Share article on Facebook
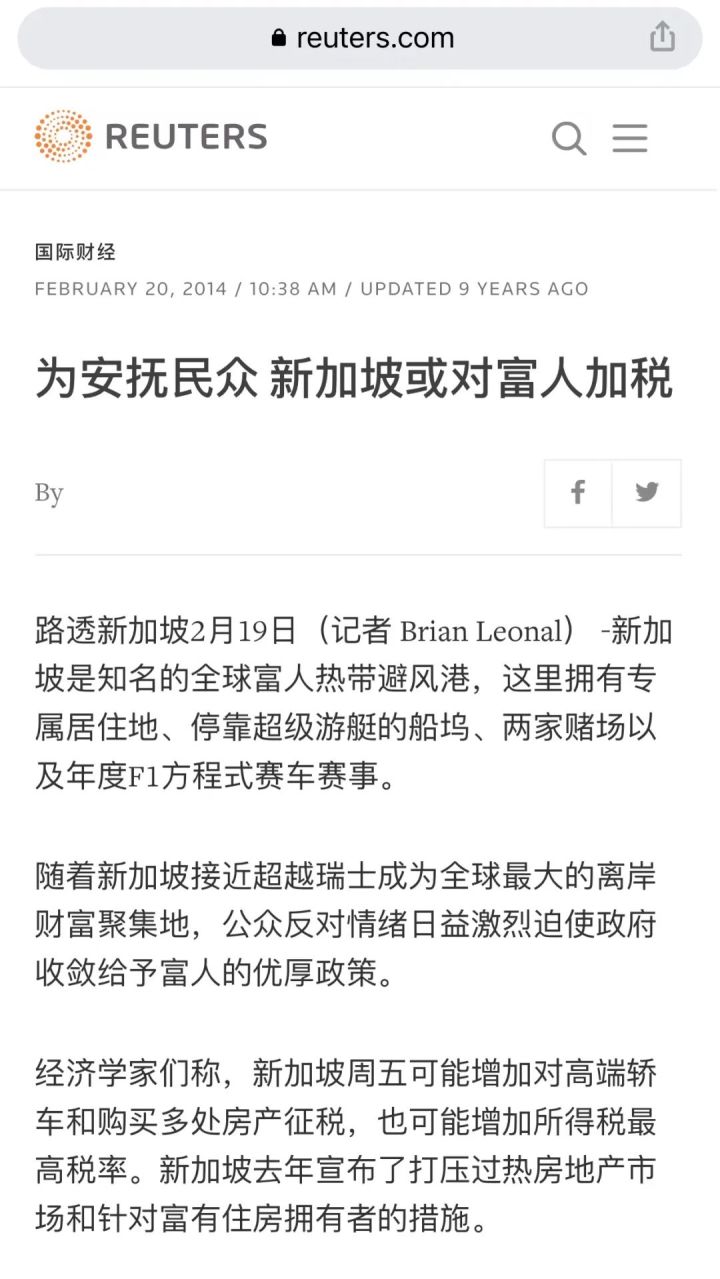The height and width of the screenshot is (1279, 720). pyautogui.click(x=578, y=493)
